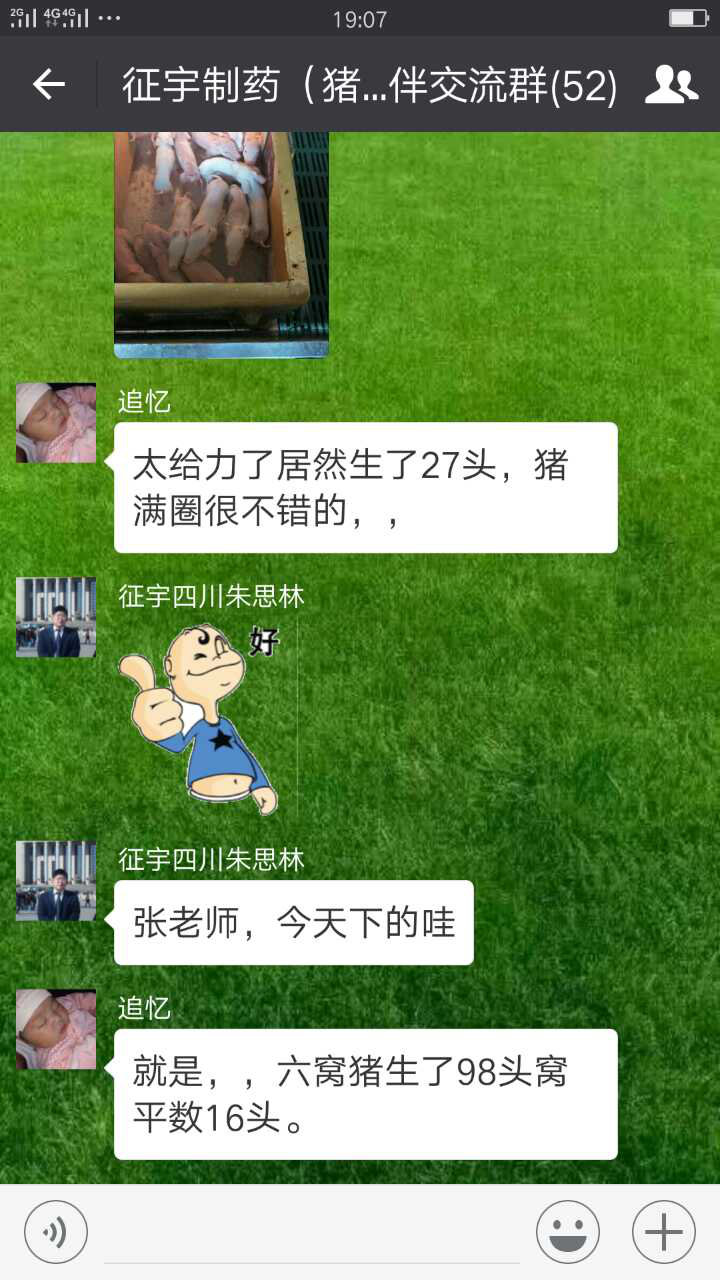
Task: Open the emoji picker
Action: tap(567, 1231)
